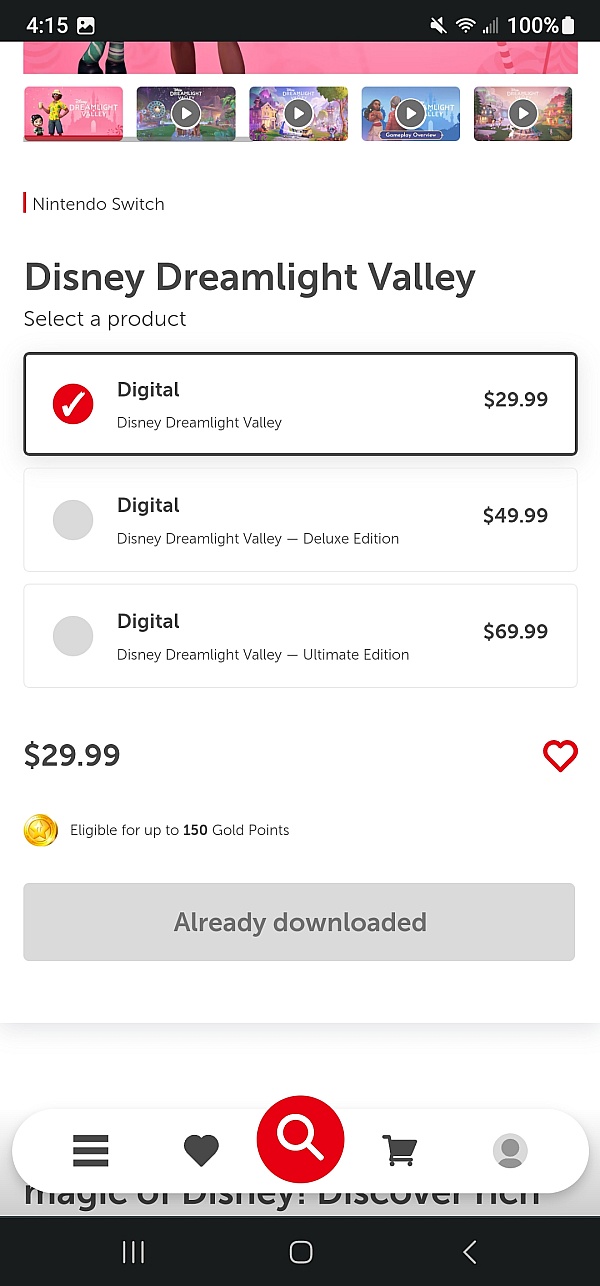Screen dimensions: 600x1286
Task: Tap the Already downloaded button
Action: tap(299, 922)
